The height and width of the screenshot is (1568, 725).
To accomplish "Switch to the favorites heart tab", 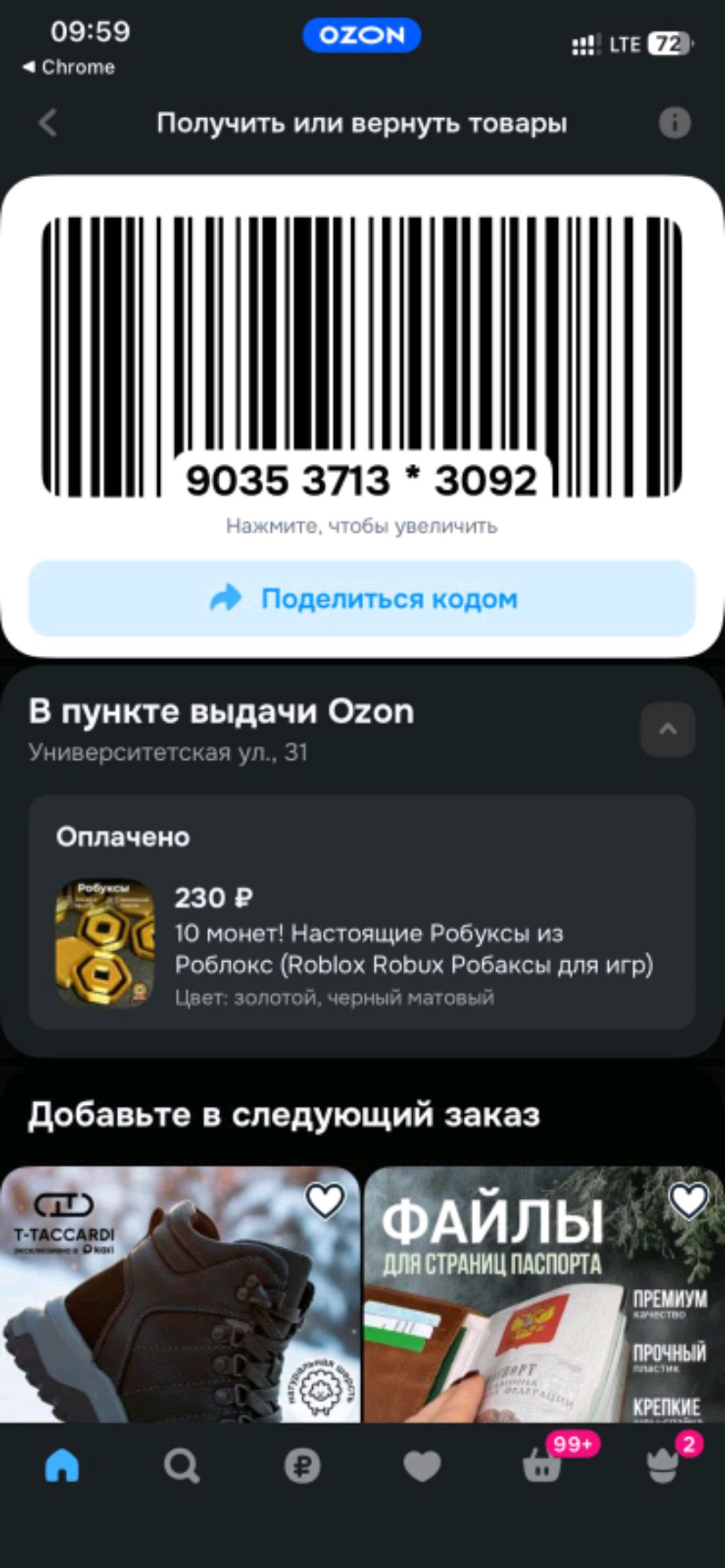I will (422, 1466).
